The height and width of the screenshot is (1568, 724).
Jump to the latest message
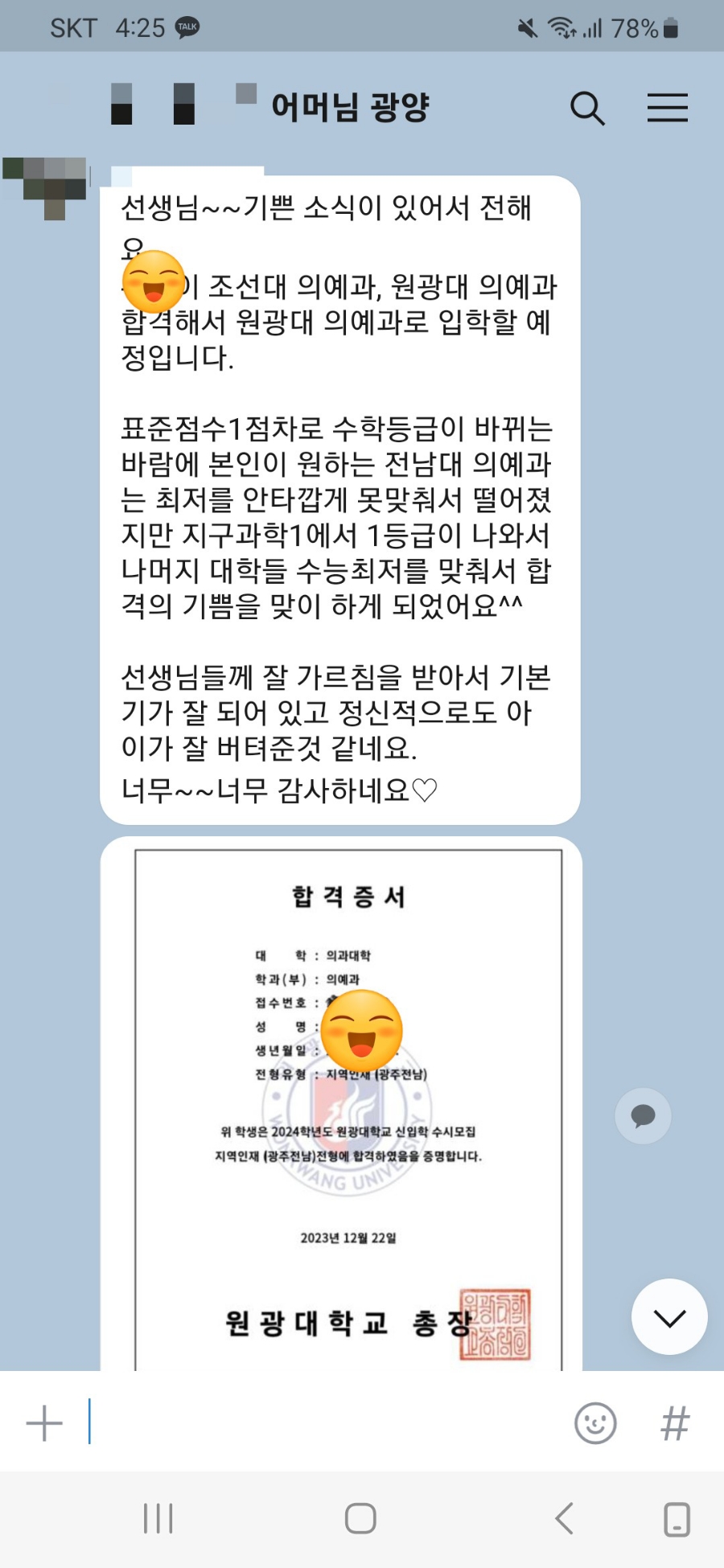click(x=669, y=1317)
